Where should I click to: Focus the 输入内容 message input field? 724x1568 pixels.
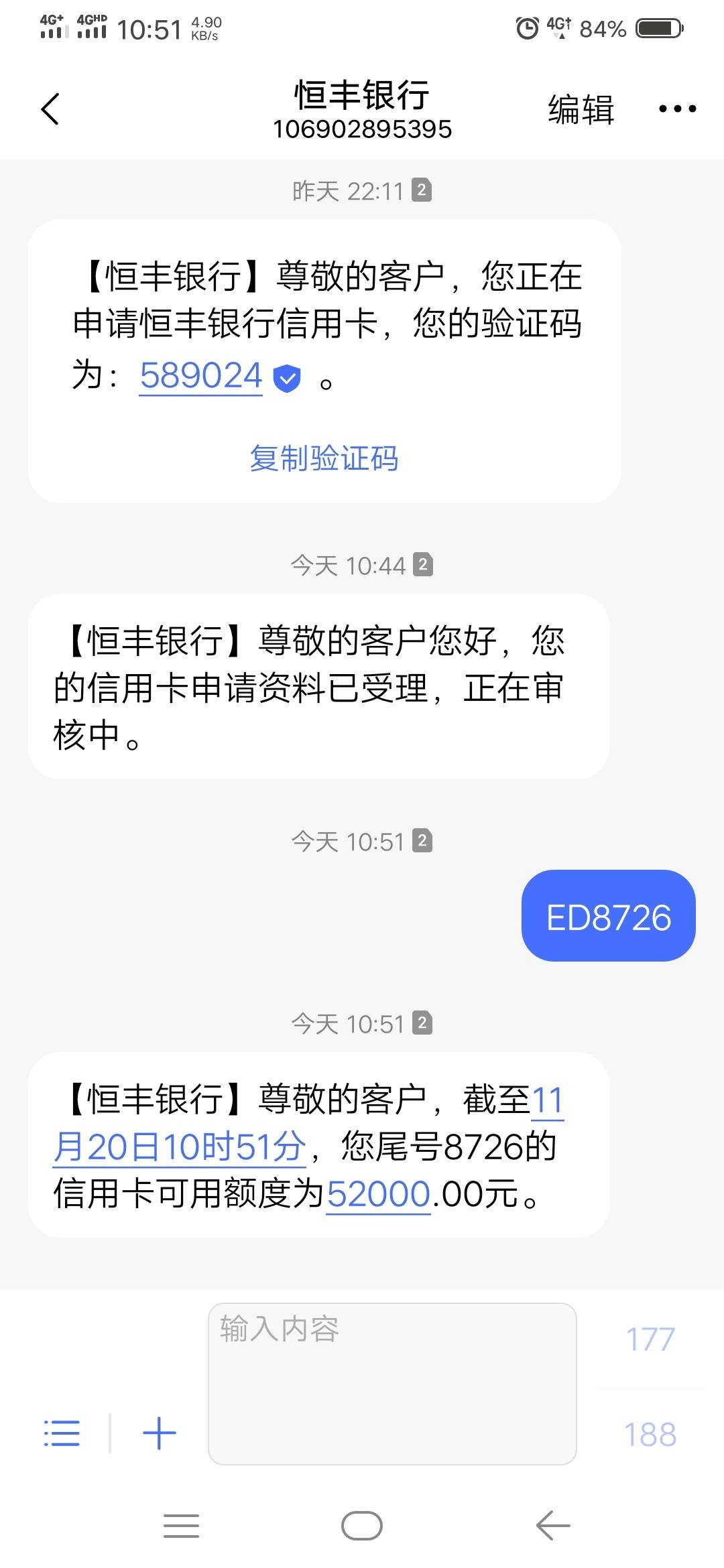click(x=392, y=1384)
